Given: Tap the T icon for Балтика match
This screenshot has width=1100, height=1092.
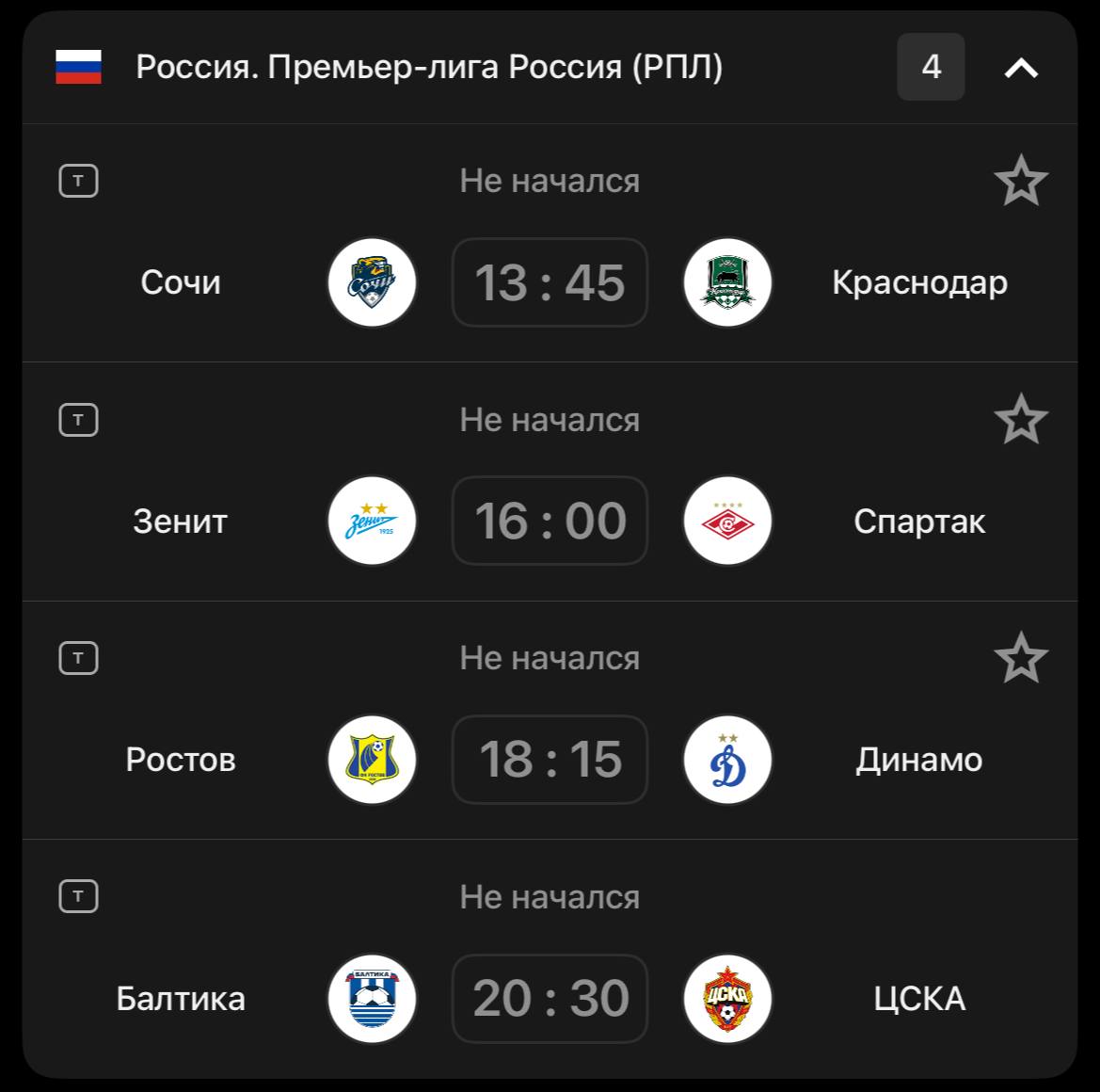Looking at the screenshot, I should 79,896.
